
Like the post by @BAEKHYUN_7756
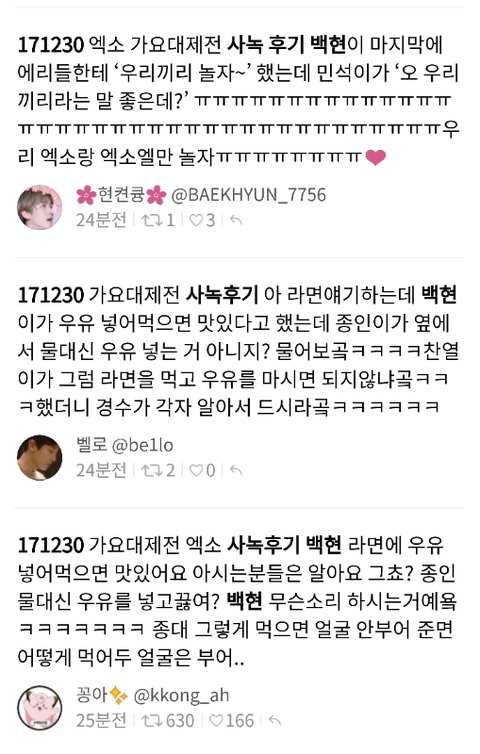(202, 220)
